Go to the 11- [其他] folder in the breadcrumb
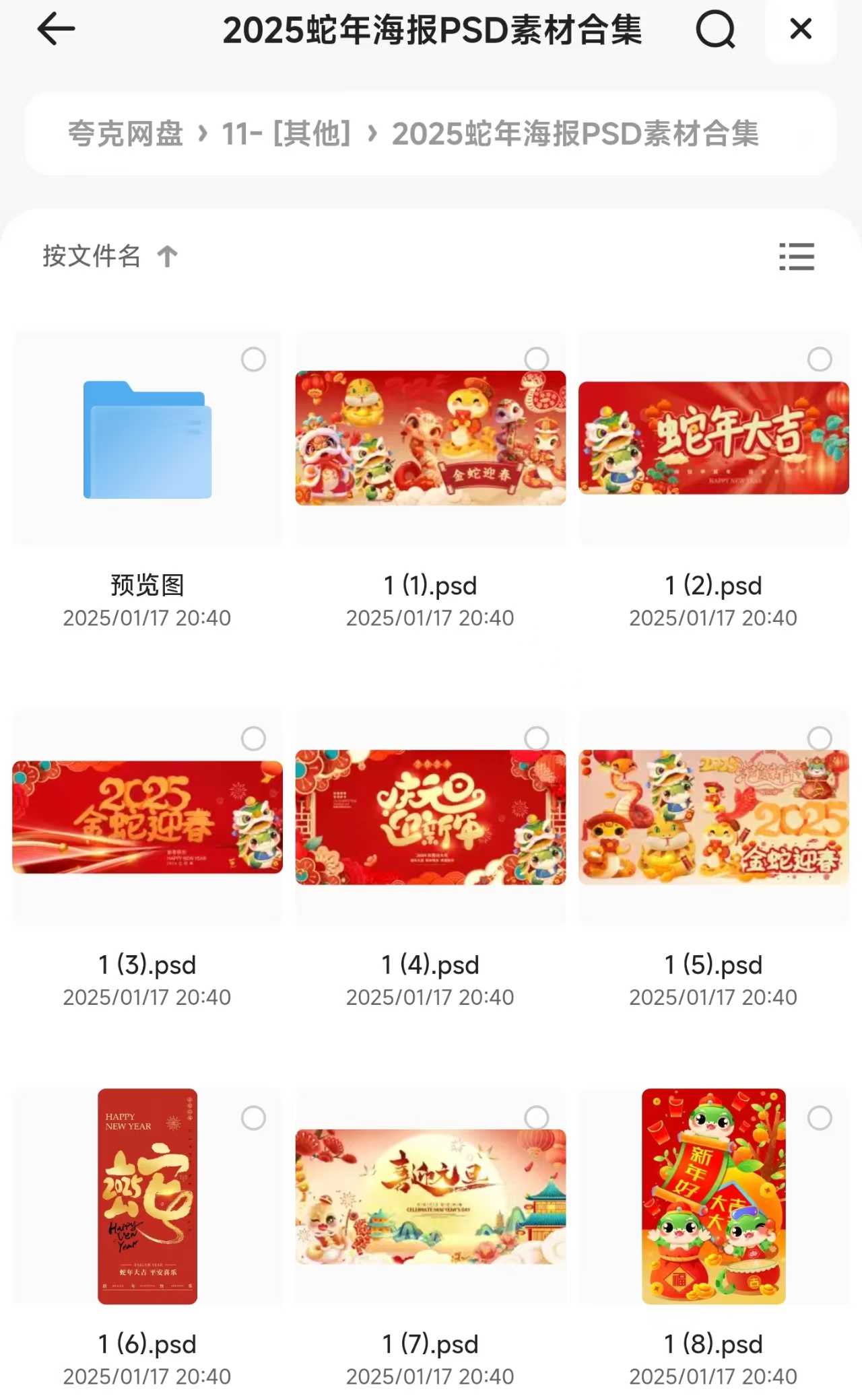 [286, 133]
